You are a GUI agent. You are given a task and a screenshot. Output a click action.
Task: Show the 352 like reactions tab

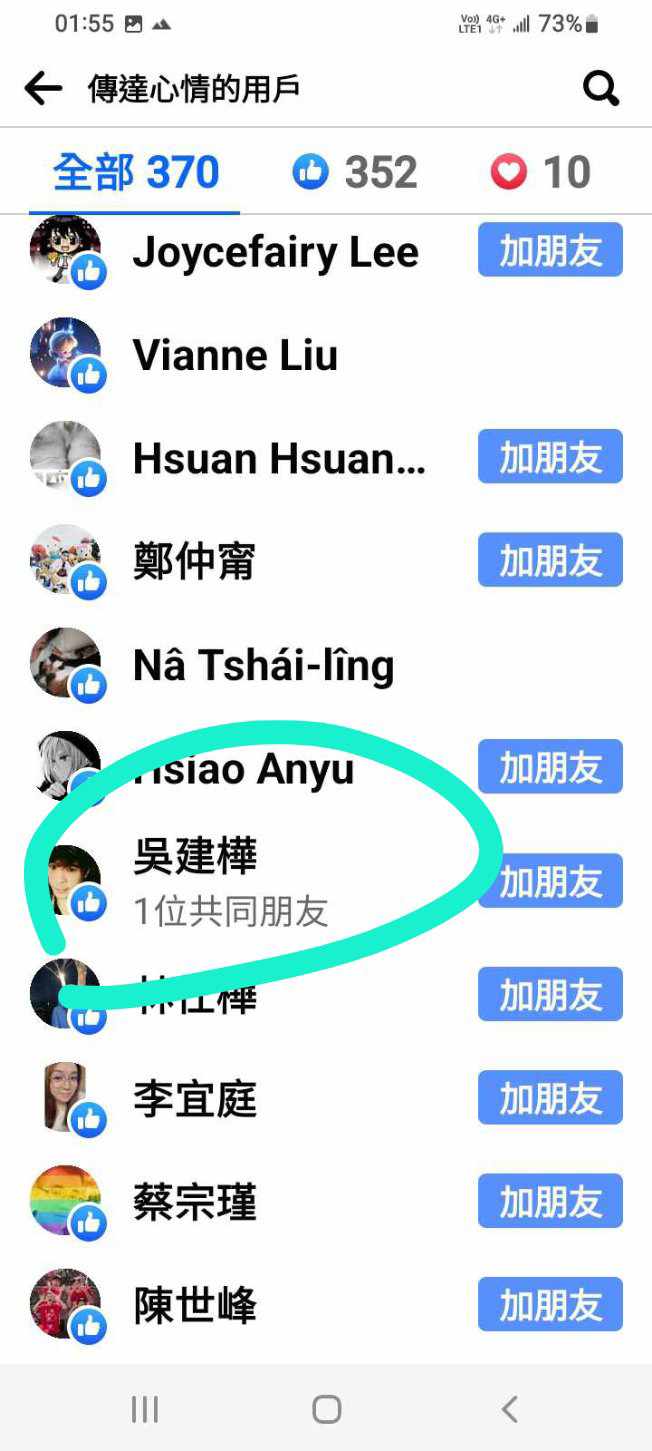(355, 172)
